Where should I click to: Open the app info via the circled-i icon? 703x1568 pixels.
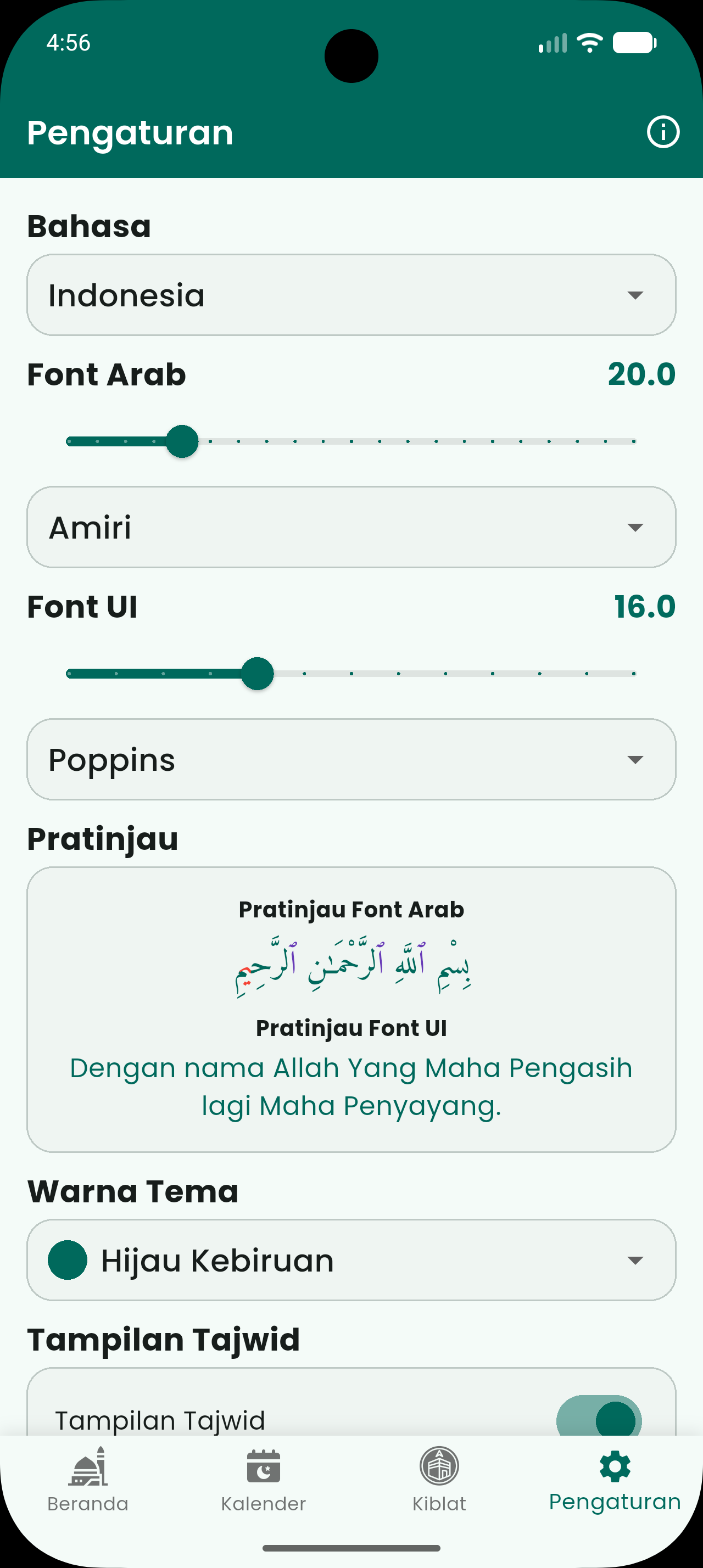(x=662, y=132)
